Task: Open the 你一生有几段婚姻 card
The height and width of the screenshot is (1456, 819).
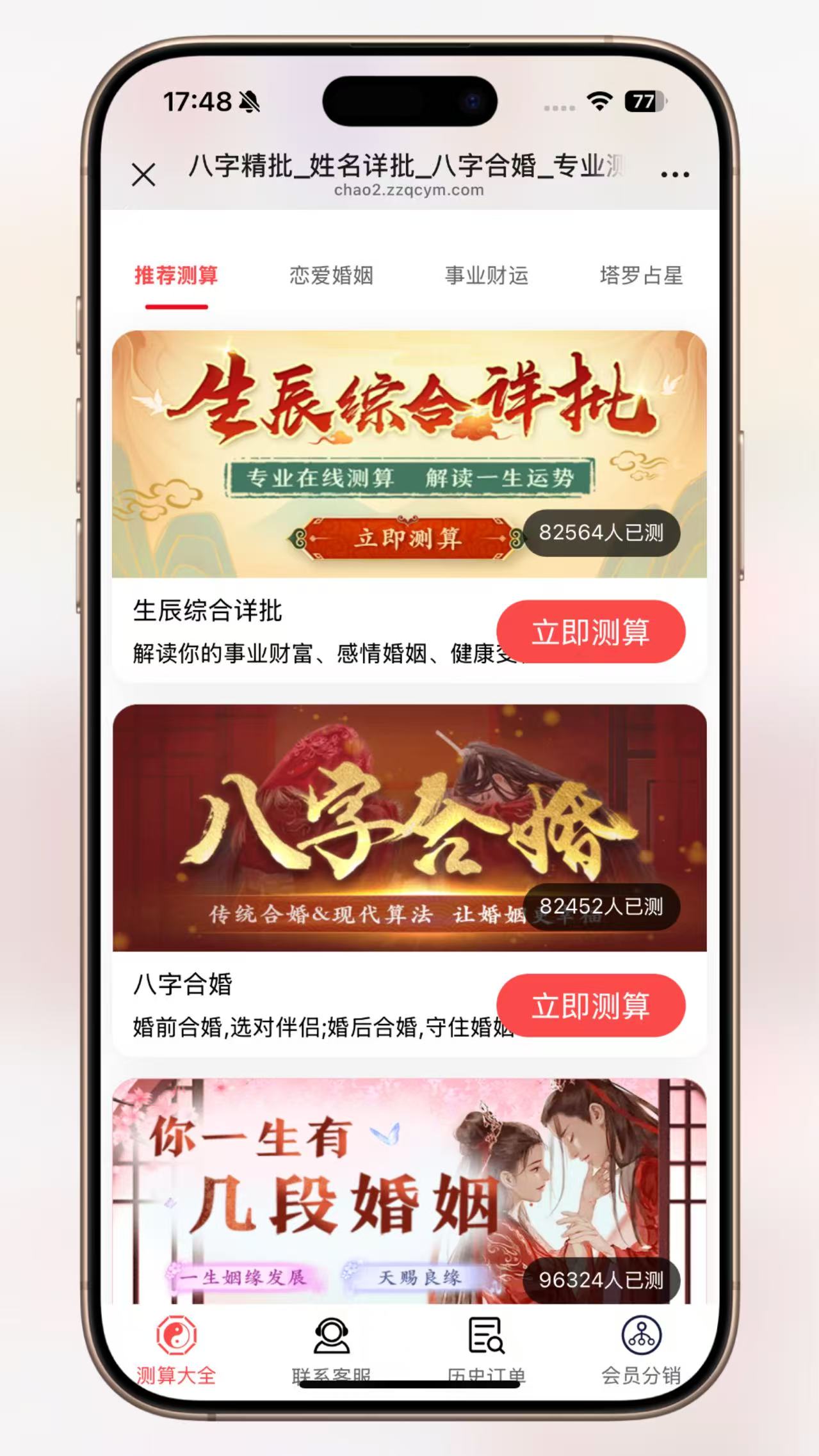Action: (409, 1190)
